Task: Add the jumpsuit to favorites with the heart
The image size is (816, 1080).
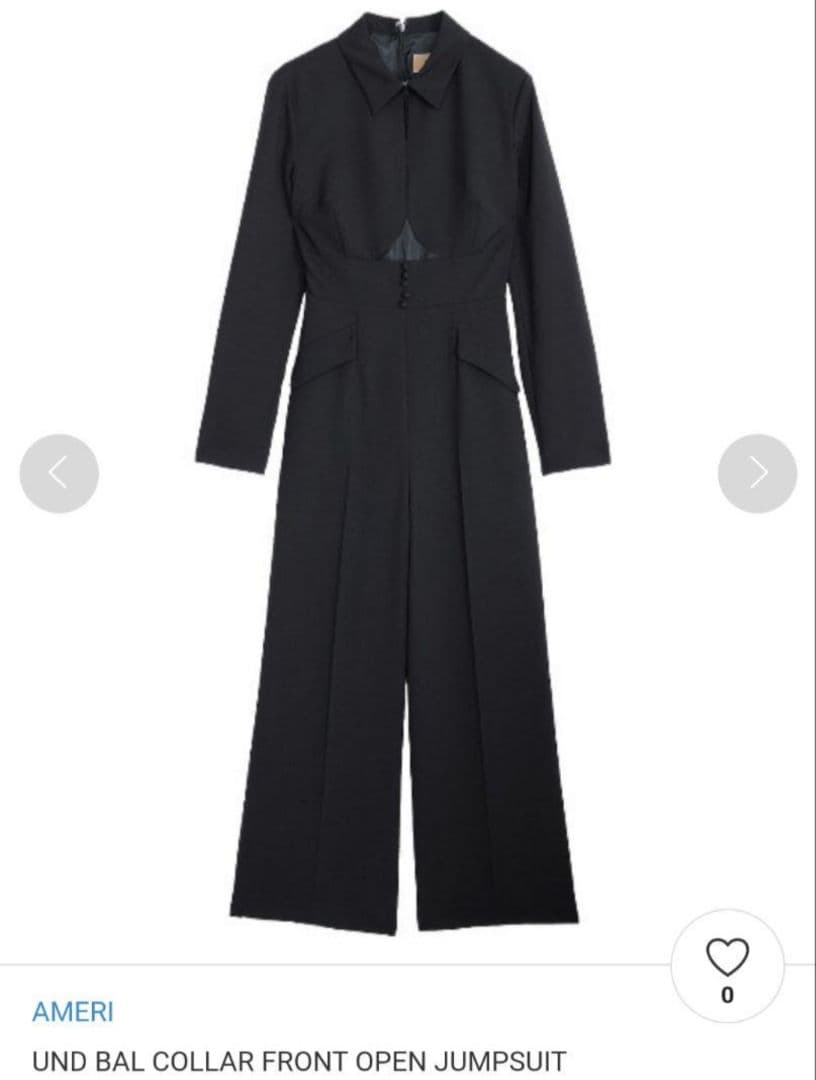Action: (x=727, y=958)
